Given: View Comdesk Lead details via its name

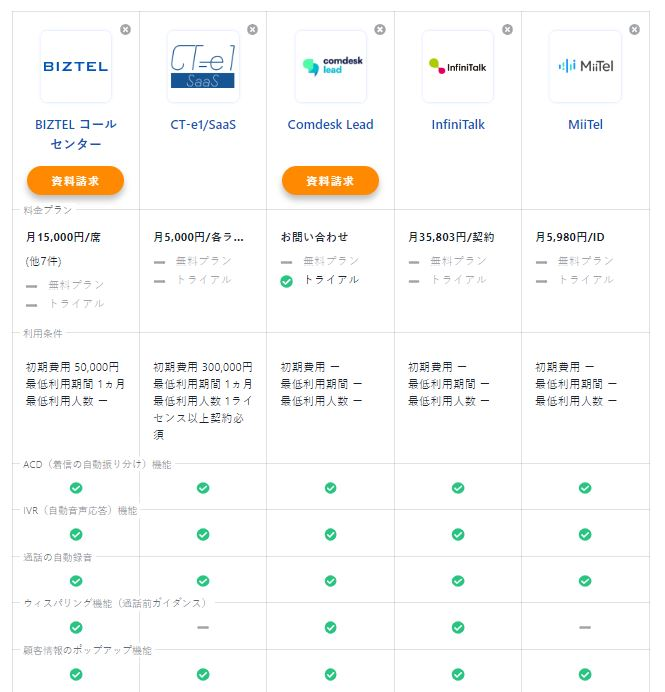Looking at the screenshot, I should (x=330, y=125).
